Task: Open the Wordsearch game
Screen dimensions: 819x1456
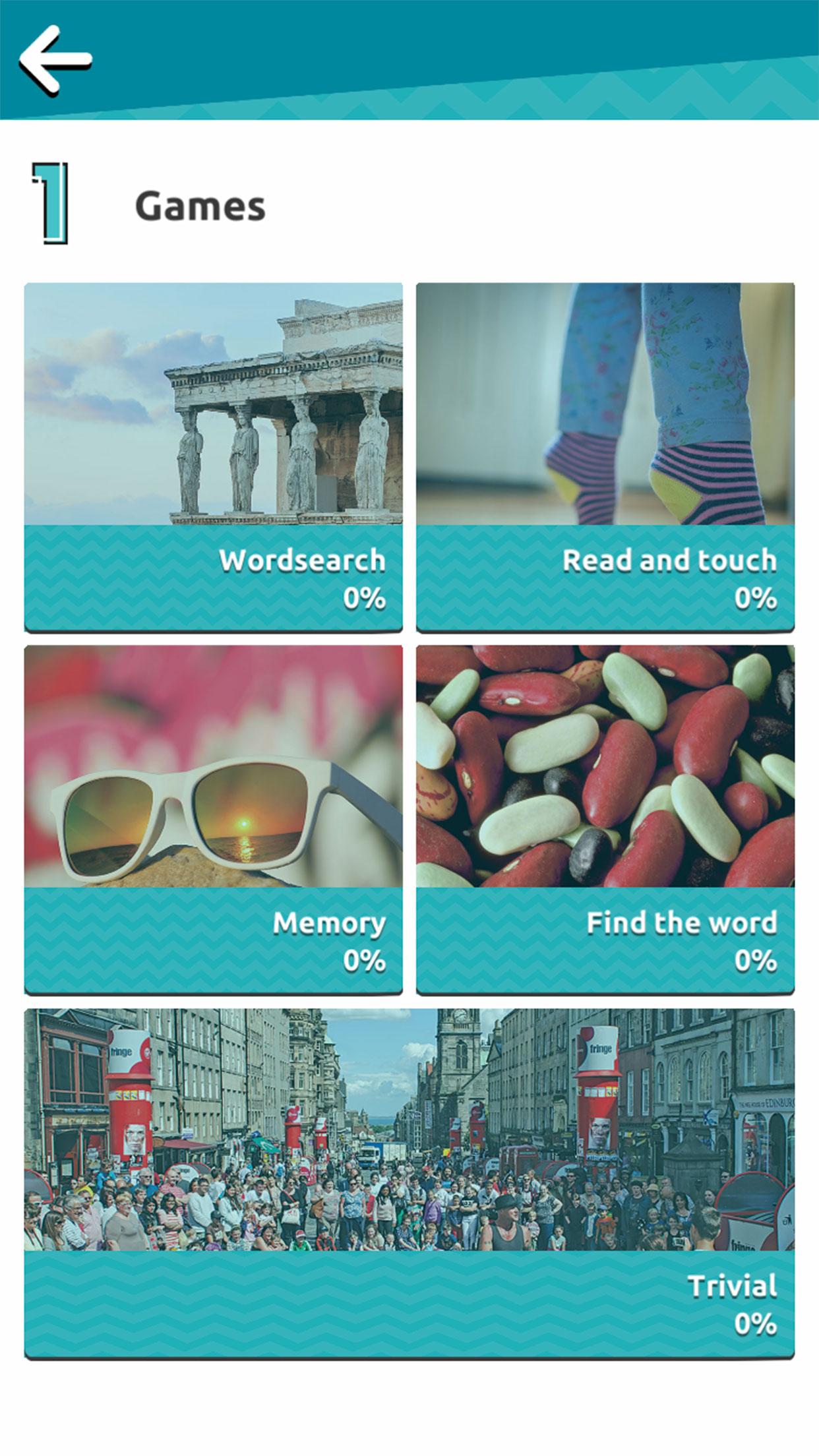Action: click(213, 456)
